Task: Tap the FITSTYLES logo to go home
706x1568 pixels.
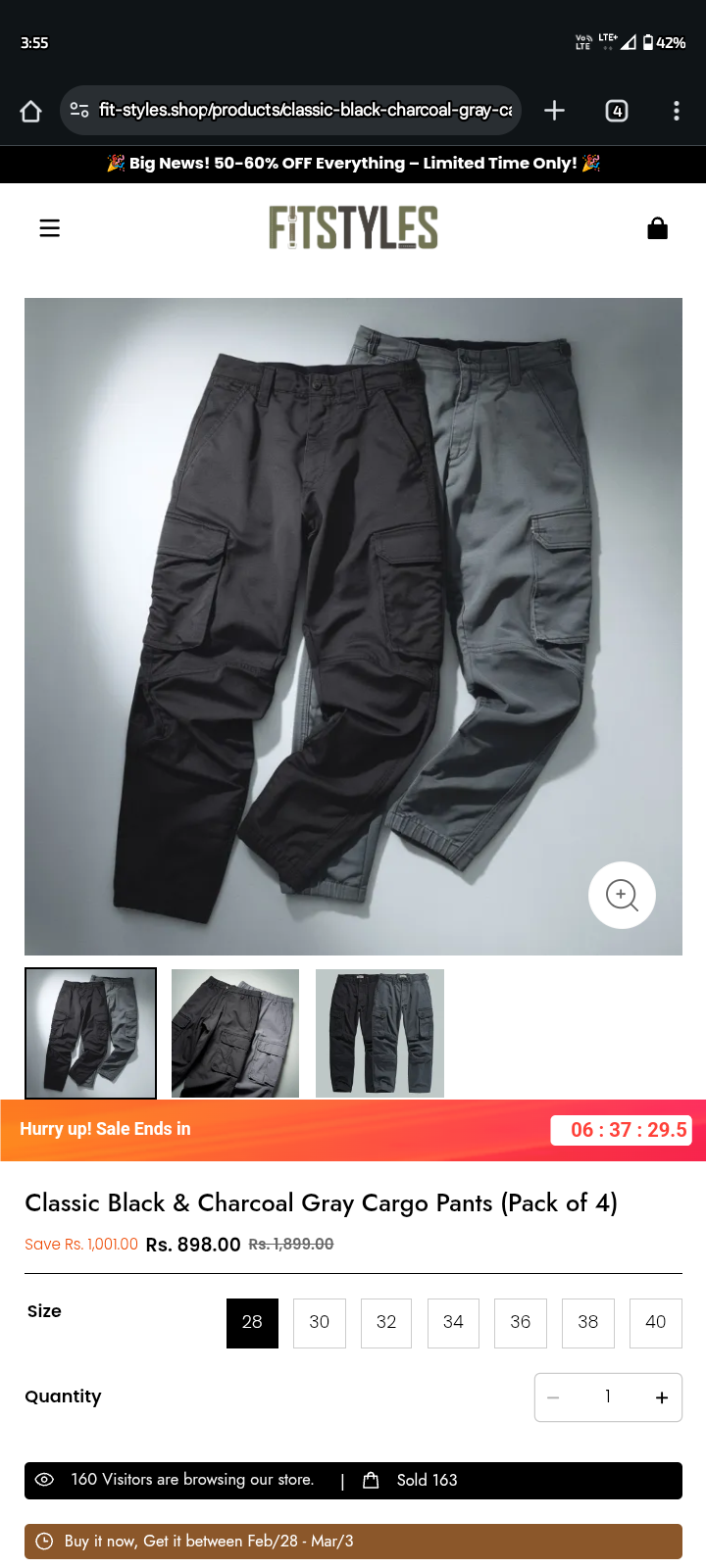Action: pyautogui.click(x=353, y=227)
